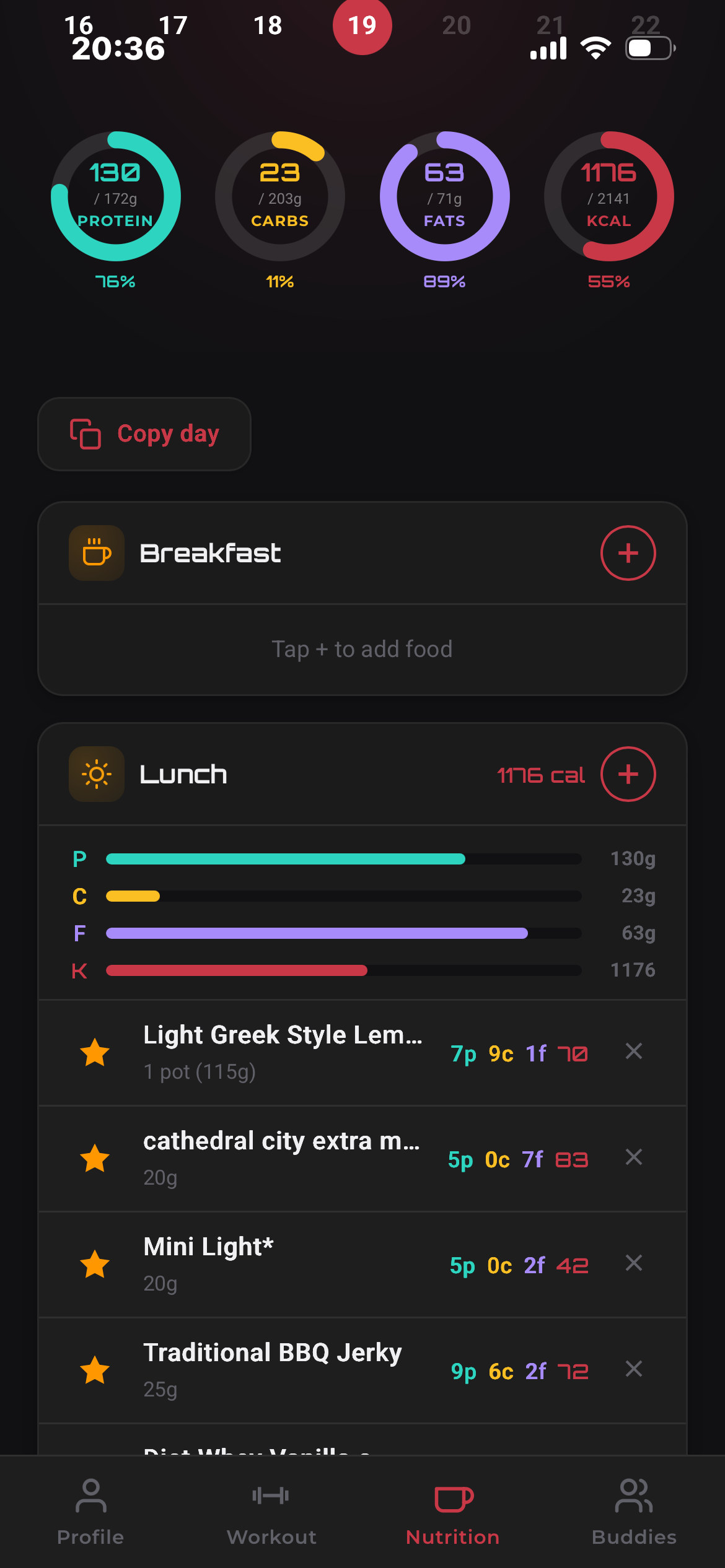Screen dimensions: 725x1568
Task: Select the 1176 cal label on Lunch
Action: [540, 775]
